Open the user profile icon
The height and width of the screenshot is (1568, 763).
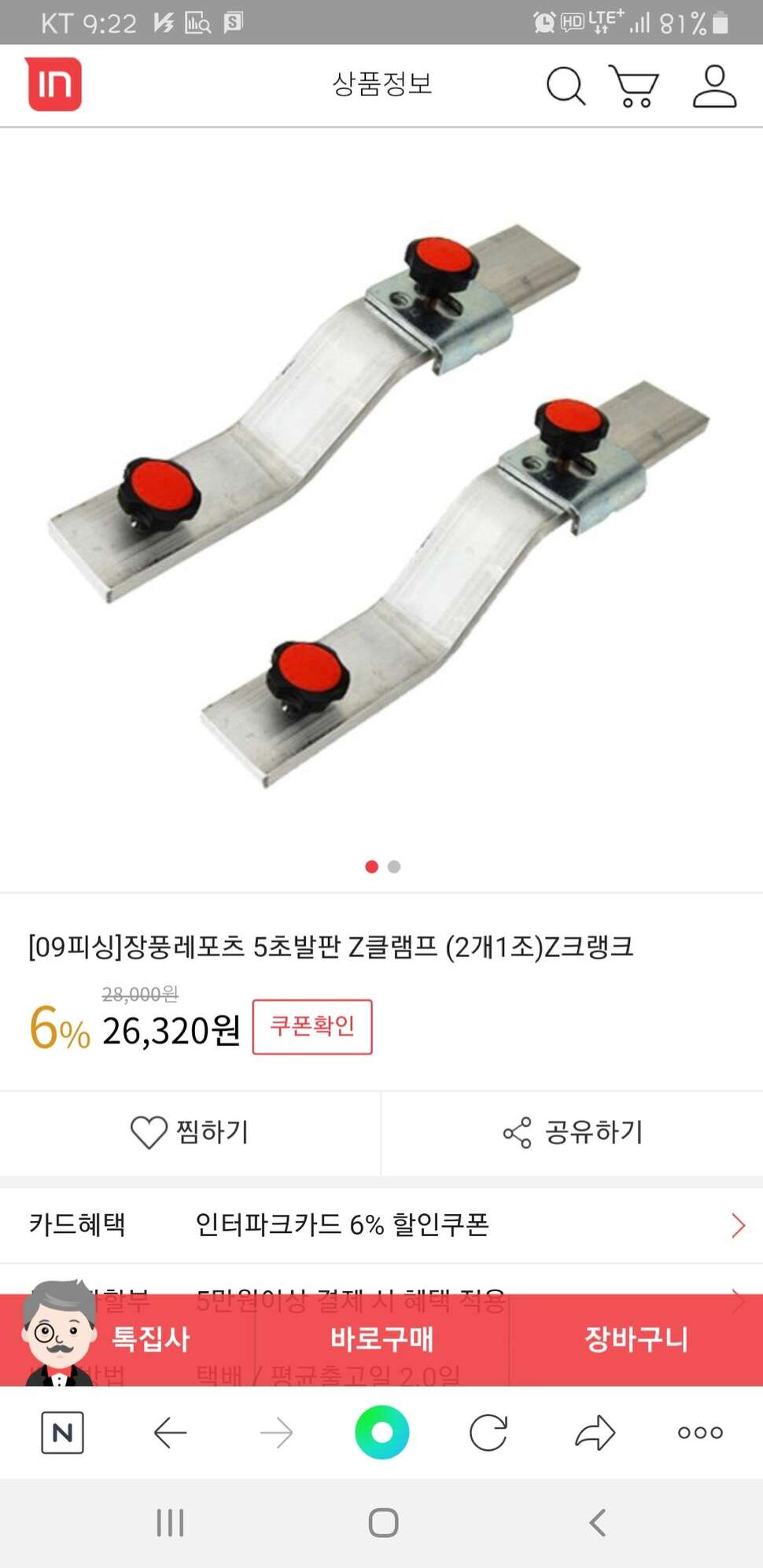pyautogui.click(x=714, y=86)
